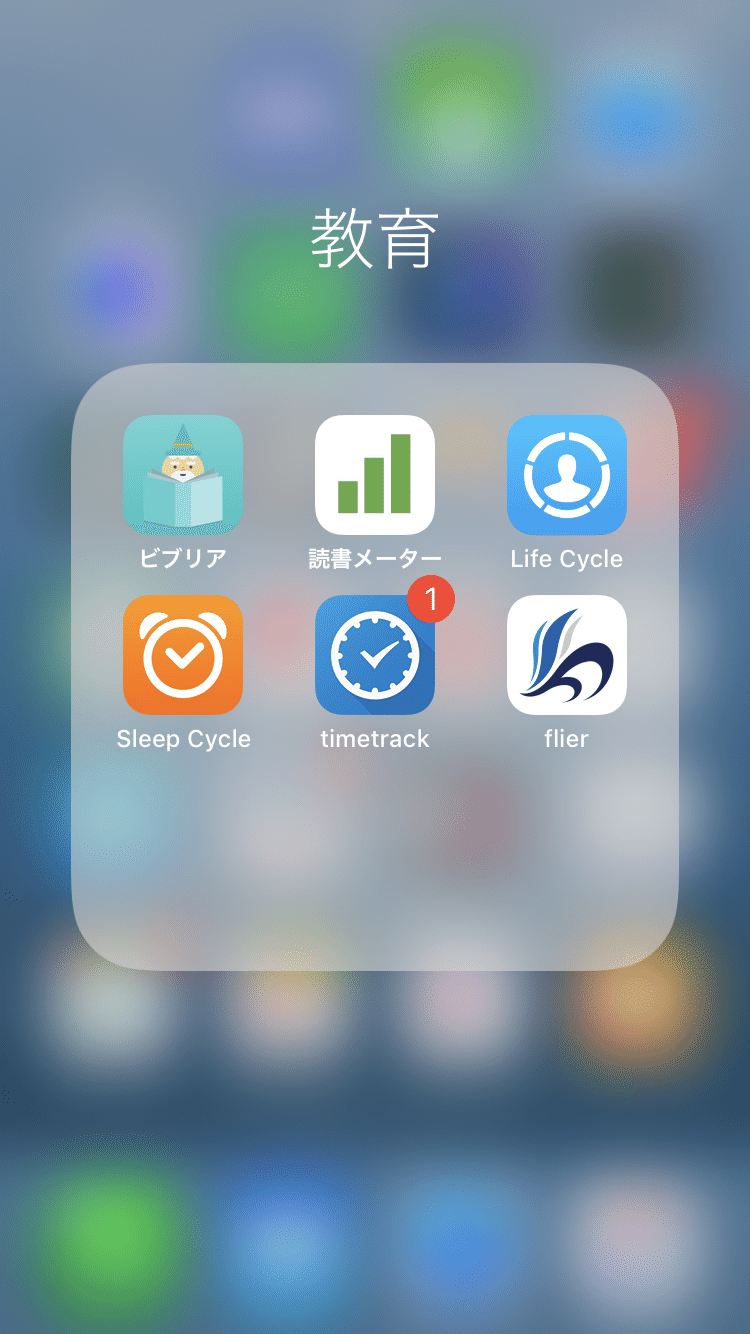
Task: Launch the Sleep Cycle app
Action: pos(183,655)
